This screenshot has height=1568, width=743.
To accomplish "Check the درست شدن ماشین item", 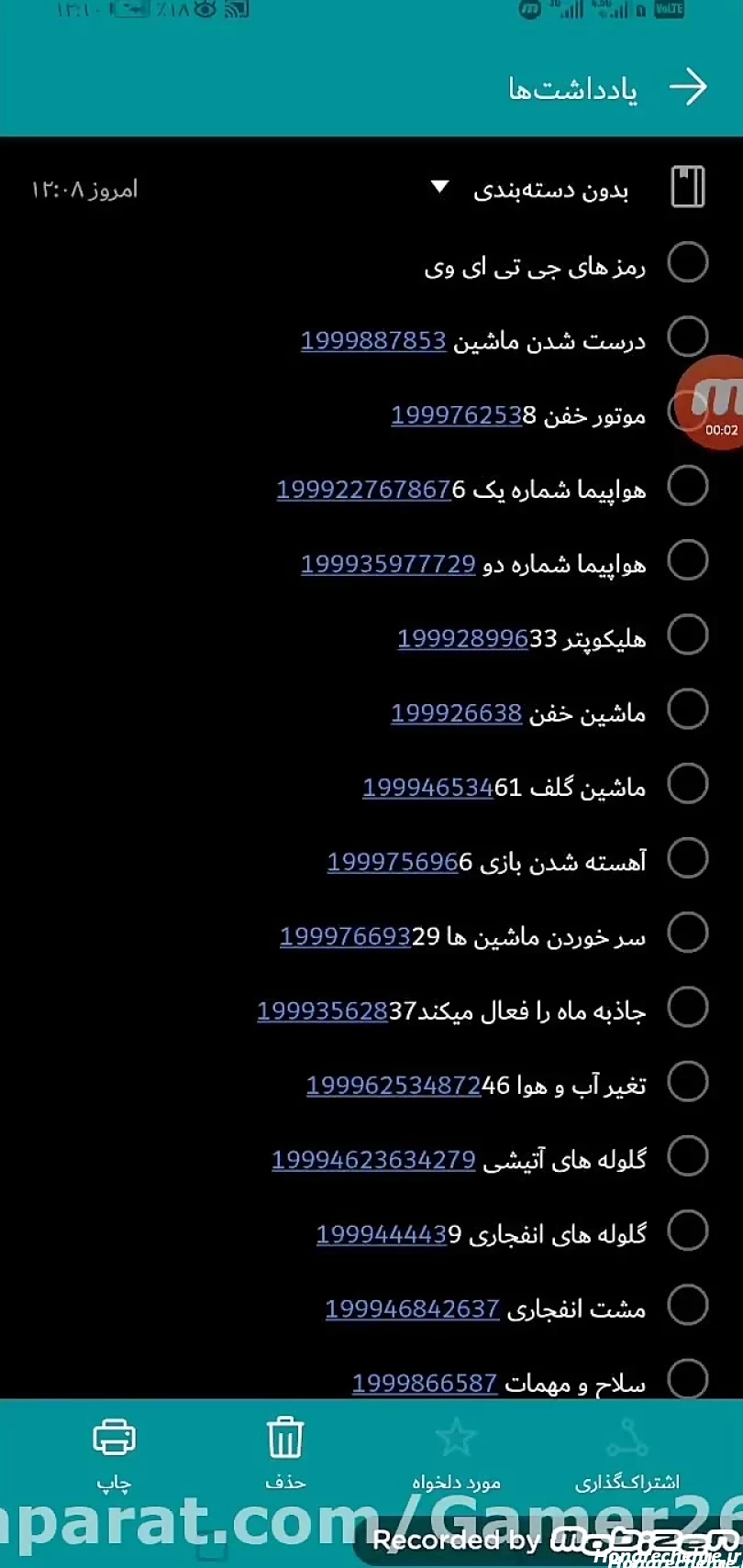I will [688, 337].
